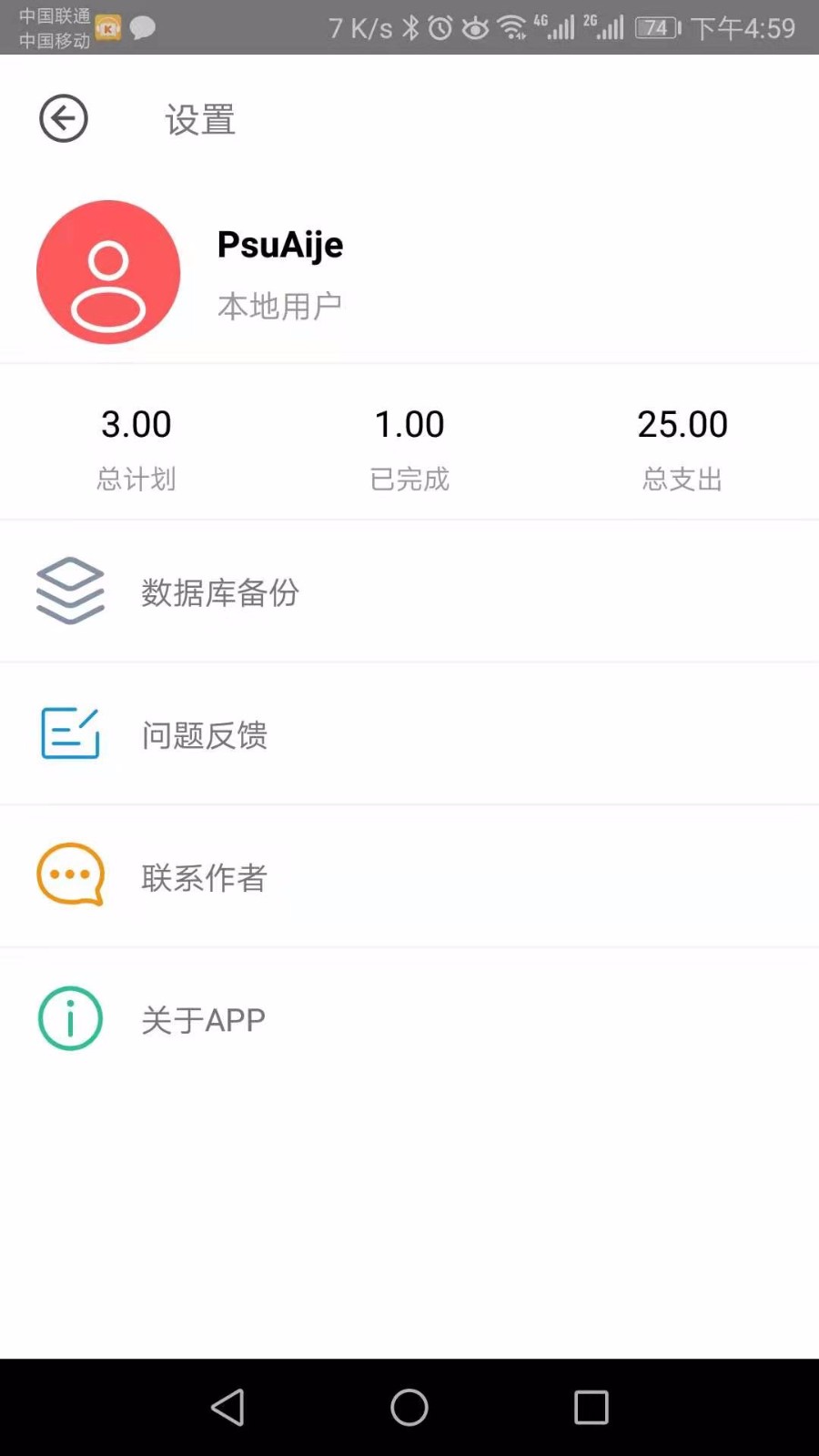This screenshot has width=819, height=1456.
Task: Tap the home navigation circle icon
Action: pos(409,1407)
